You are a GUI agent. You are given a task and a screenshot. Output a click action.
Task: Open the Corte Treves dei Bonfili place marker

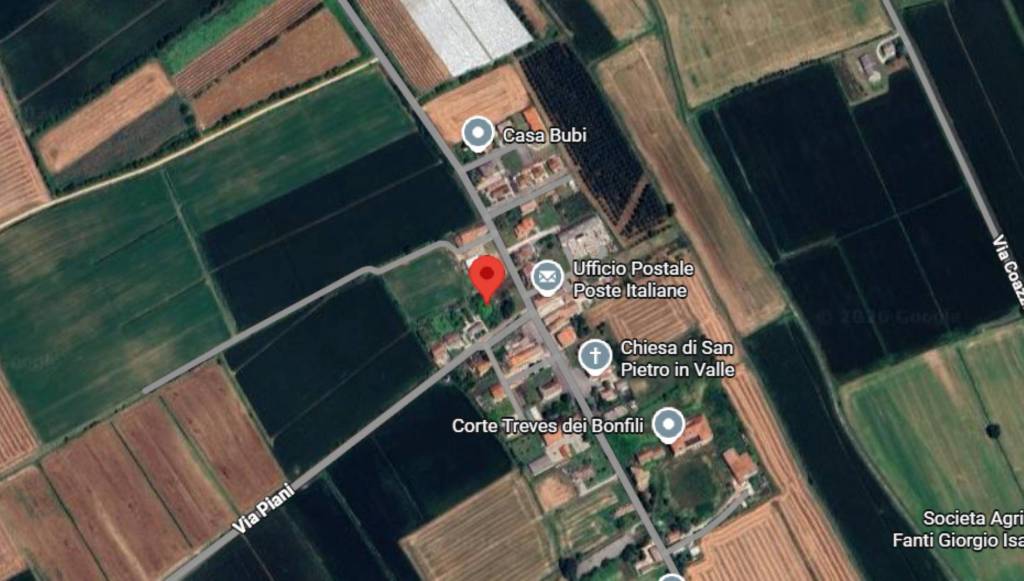[668, 425]
